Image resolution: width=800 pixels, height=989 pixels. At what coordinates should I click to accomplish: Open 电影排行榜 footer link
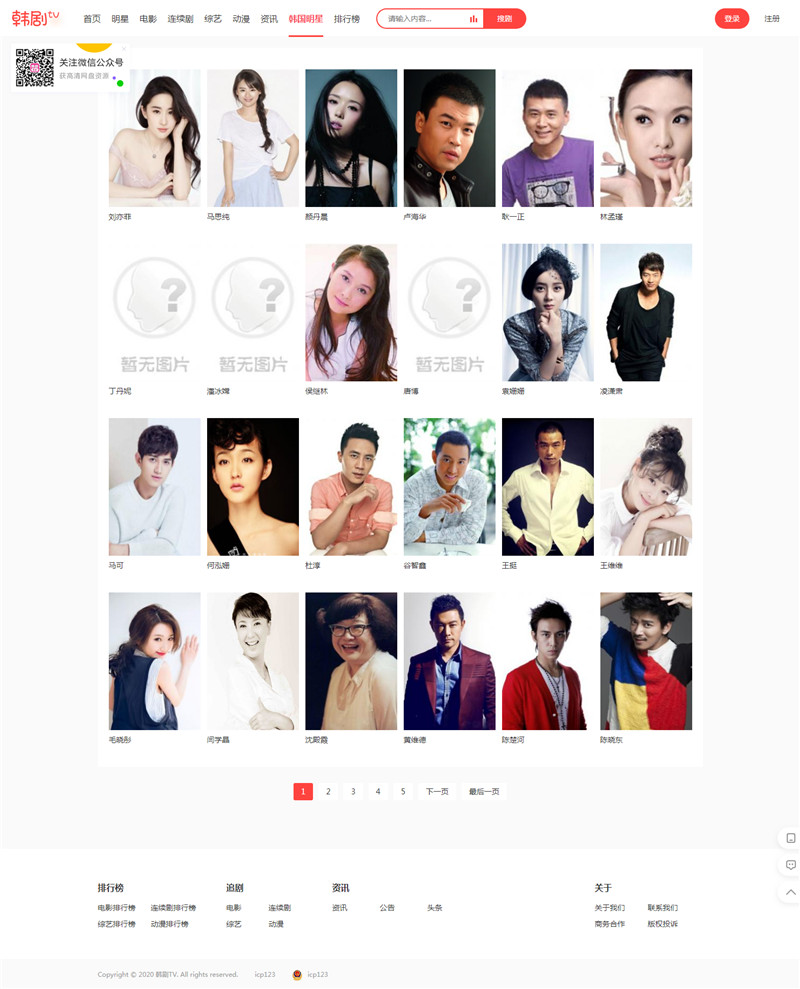(117, 908)
